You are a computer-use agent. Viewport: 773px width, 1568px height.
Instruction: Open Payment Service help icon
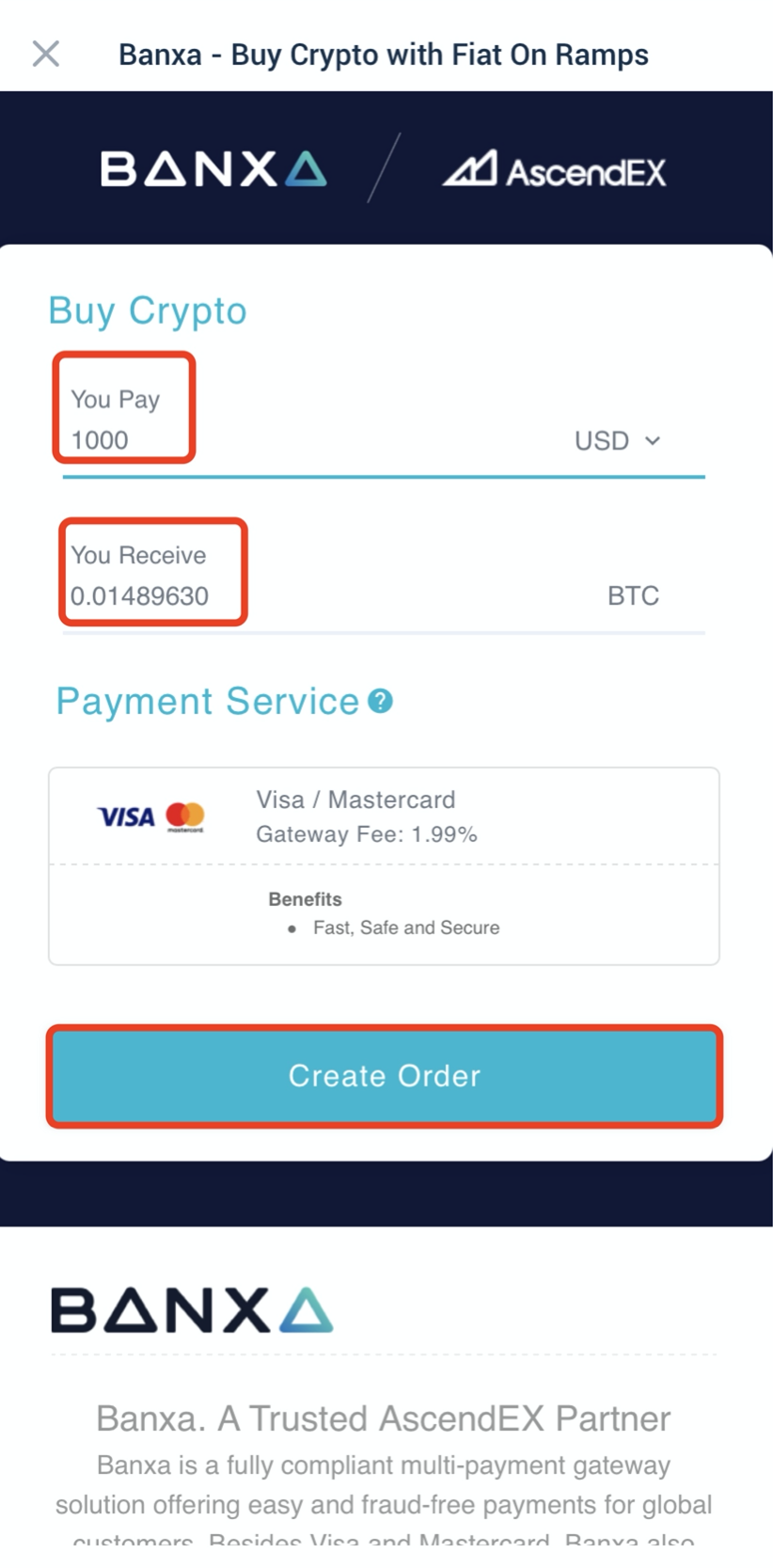pos(380,701)
